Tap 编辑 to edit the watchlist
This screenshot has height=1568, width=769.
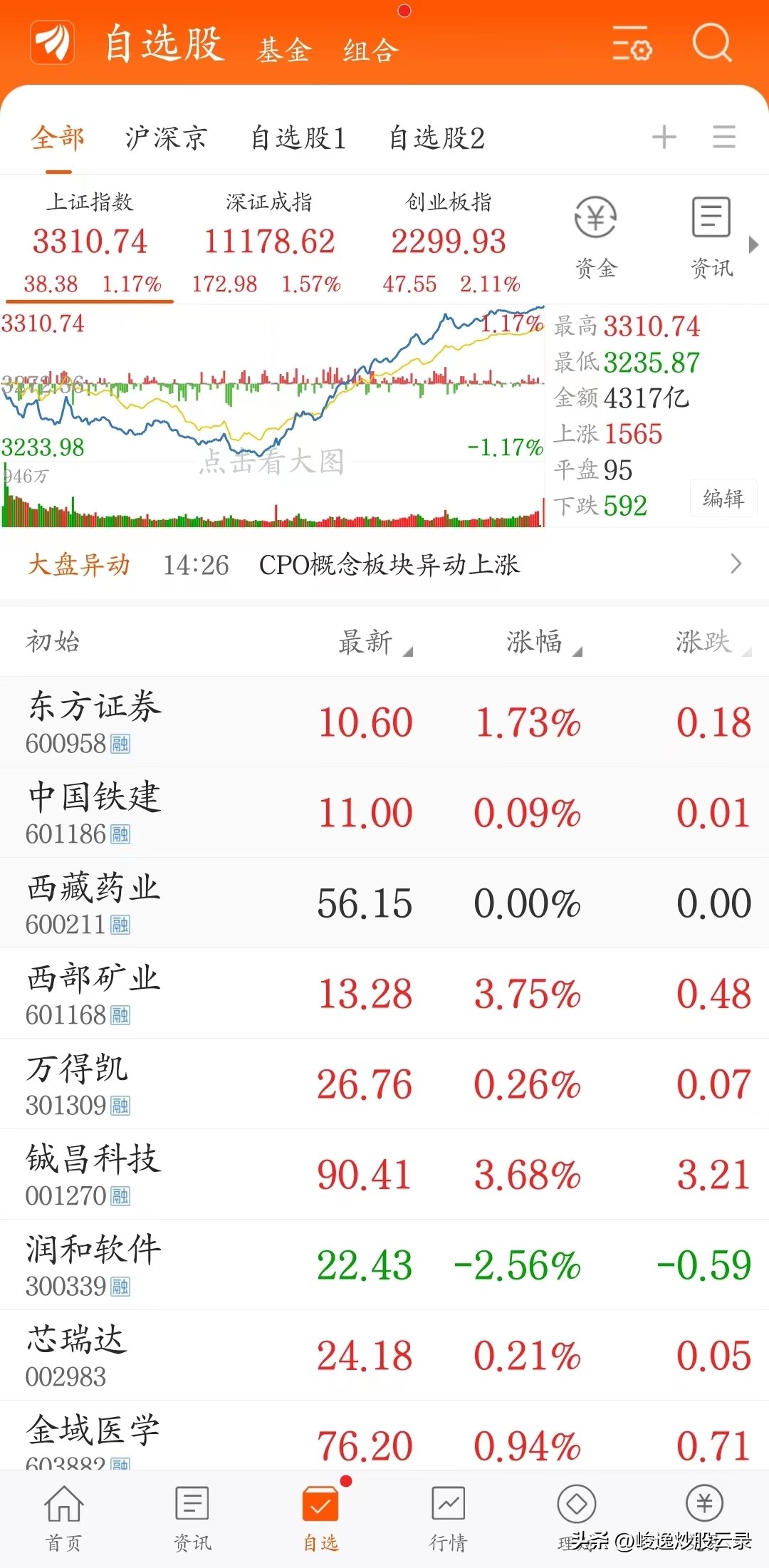723,499
